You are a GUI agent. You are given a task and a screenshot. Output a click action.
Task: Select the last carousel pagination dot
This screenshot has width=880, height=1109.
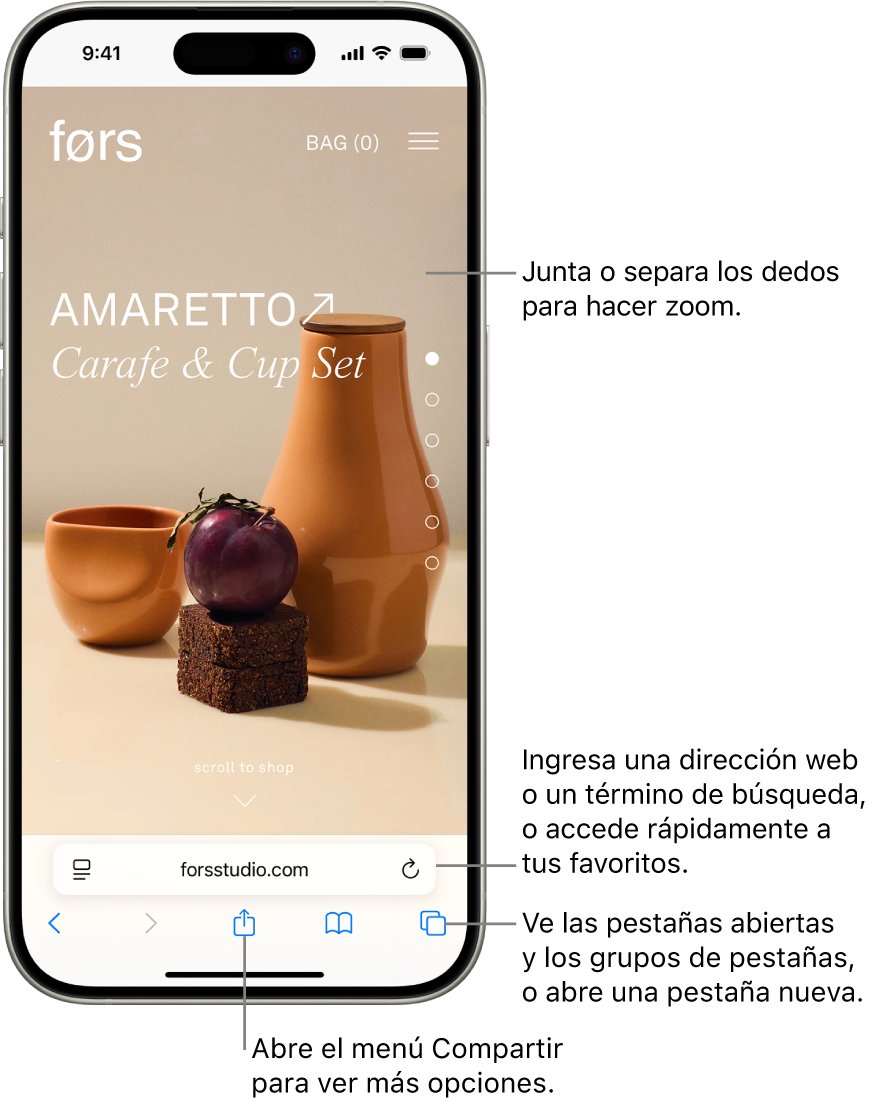point(432,562)
